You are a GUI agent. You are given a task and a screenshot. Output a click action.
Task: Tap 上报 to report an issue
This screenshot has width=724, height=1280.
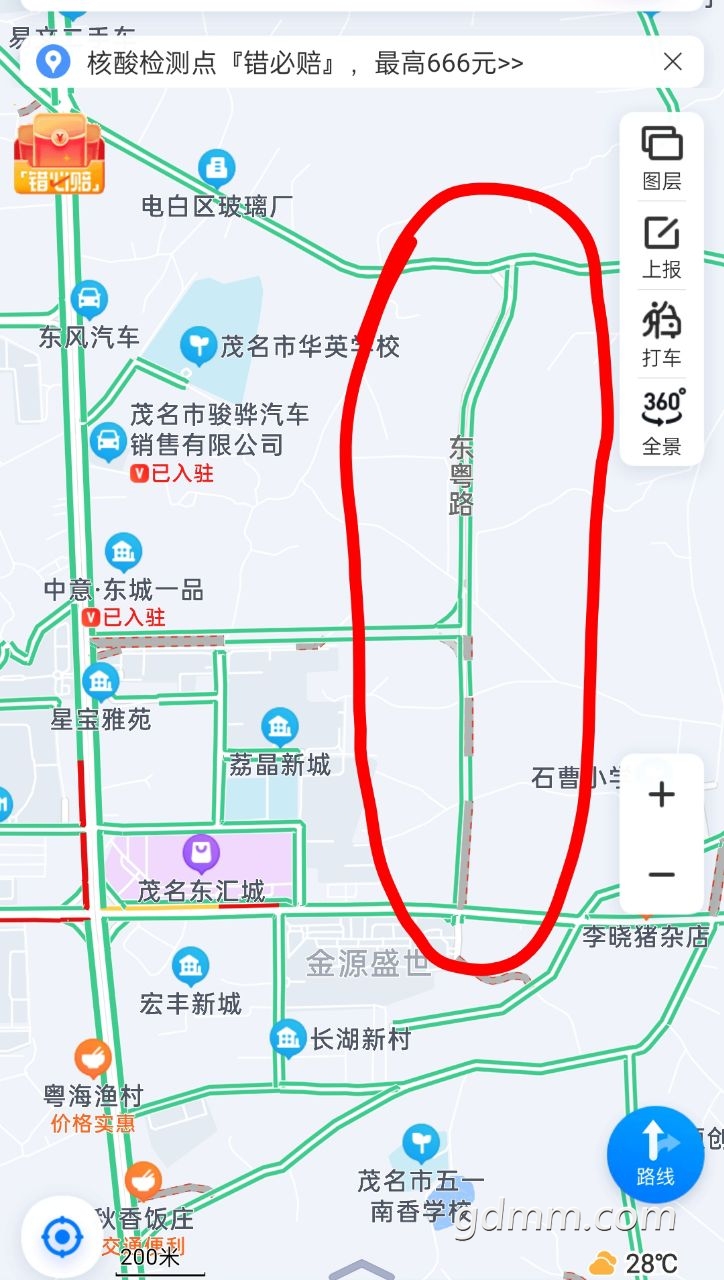pos(661,248)
